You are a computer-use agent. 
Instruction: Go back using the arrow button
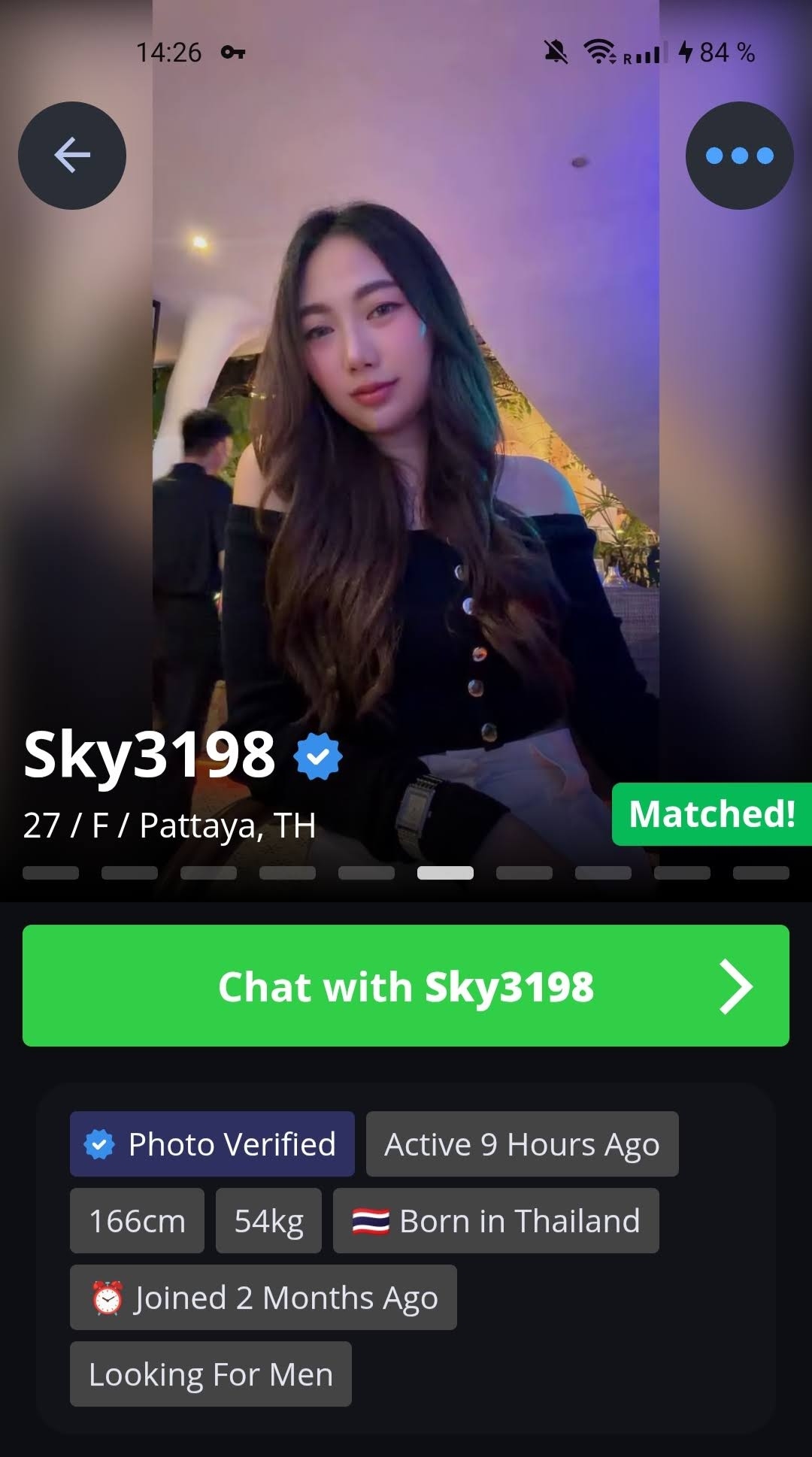[72, 156]
